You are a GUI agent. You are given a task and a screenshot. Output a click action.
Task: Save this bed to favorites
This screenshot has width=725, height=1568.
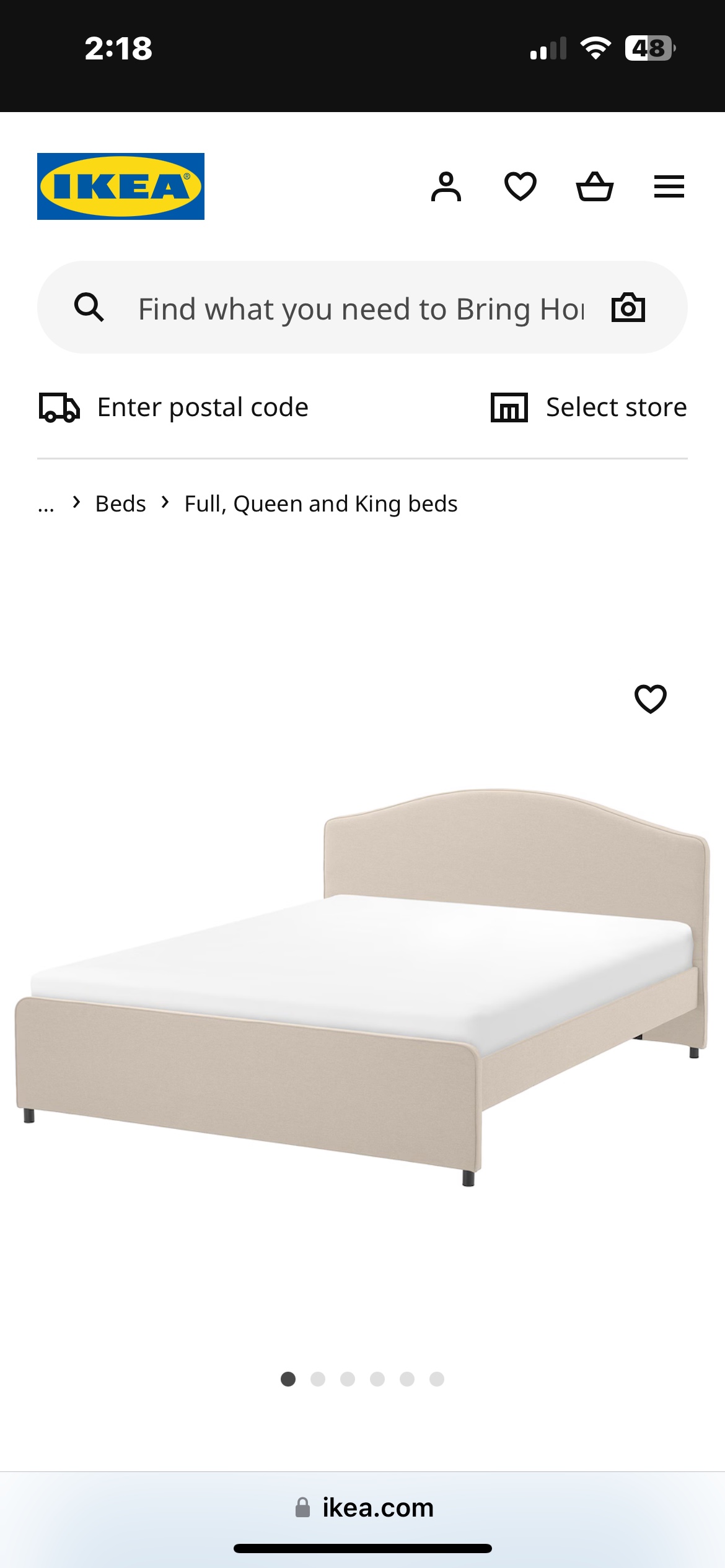(x=651, y=699)
